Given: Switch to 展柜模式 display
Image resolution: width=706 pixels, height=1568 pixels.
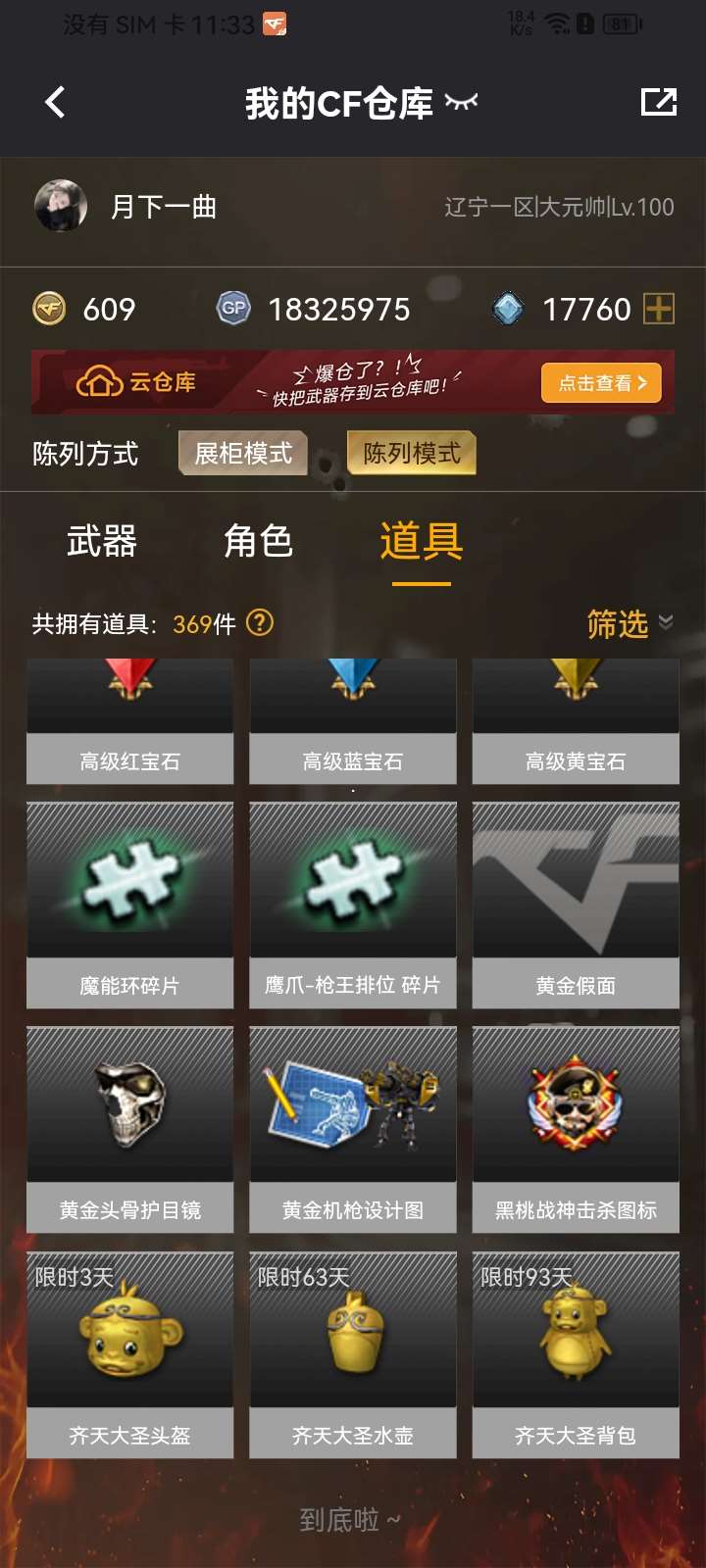Looking at the screenshot, I should (x=243, y=453).
